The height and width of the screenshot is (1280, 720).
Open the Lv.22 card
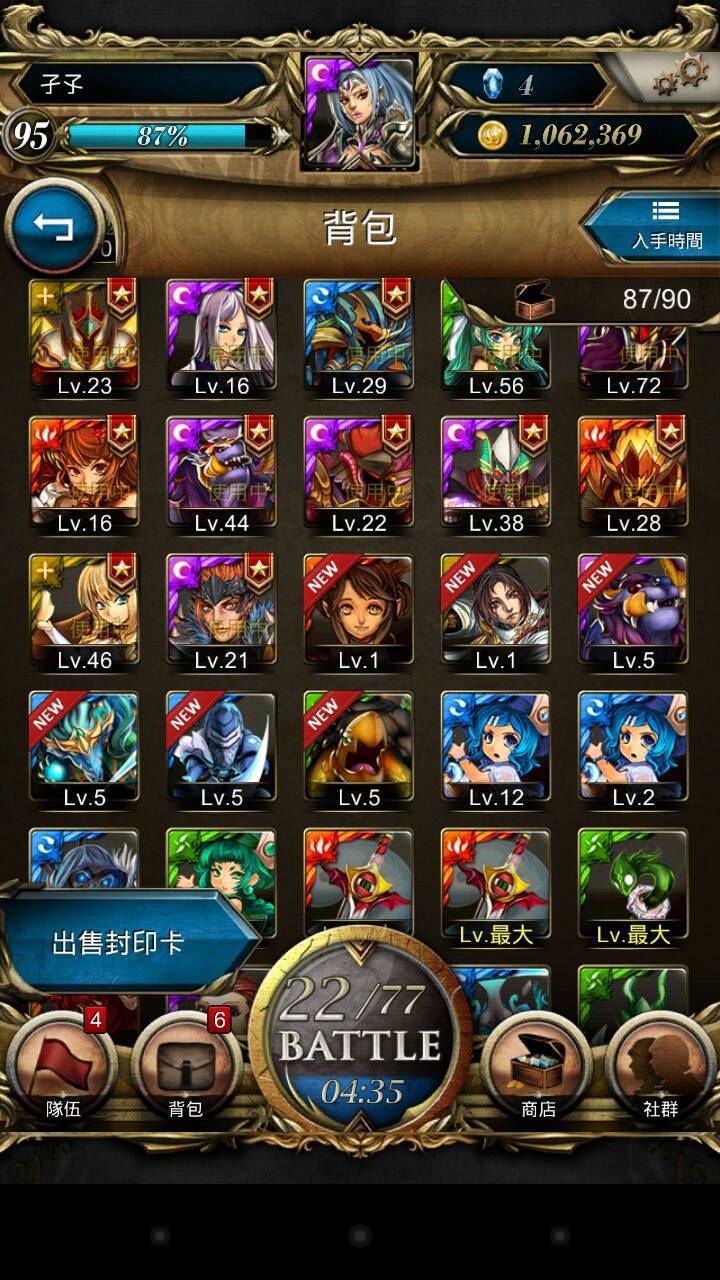tap(359, 475)
